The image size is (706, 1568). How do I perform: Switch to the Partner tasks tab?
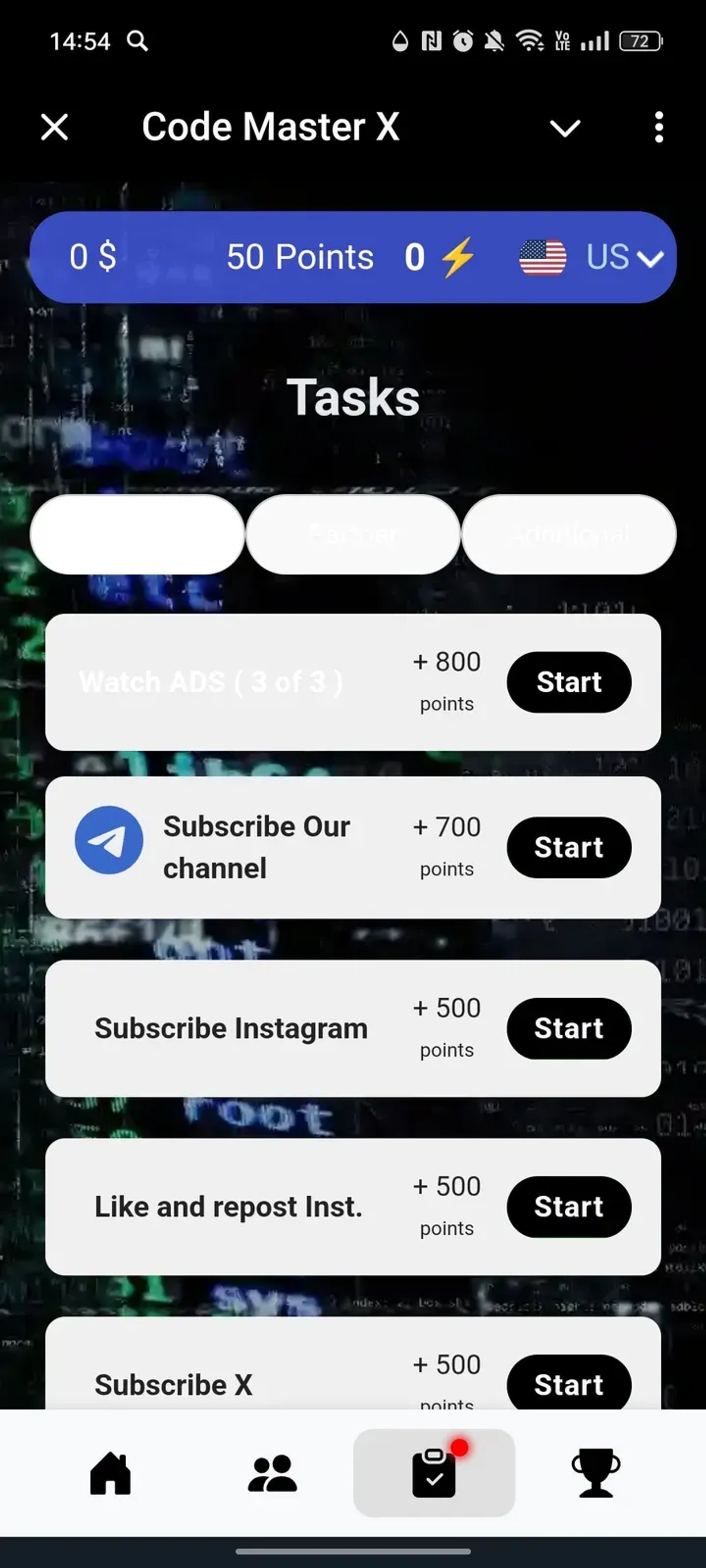(353, 534)
